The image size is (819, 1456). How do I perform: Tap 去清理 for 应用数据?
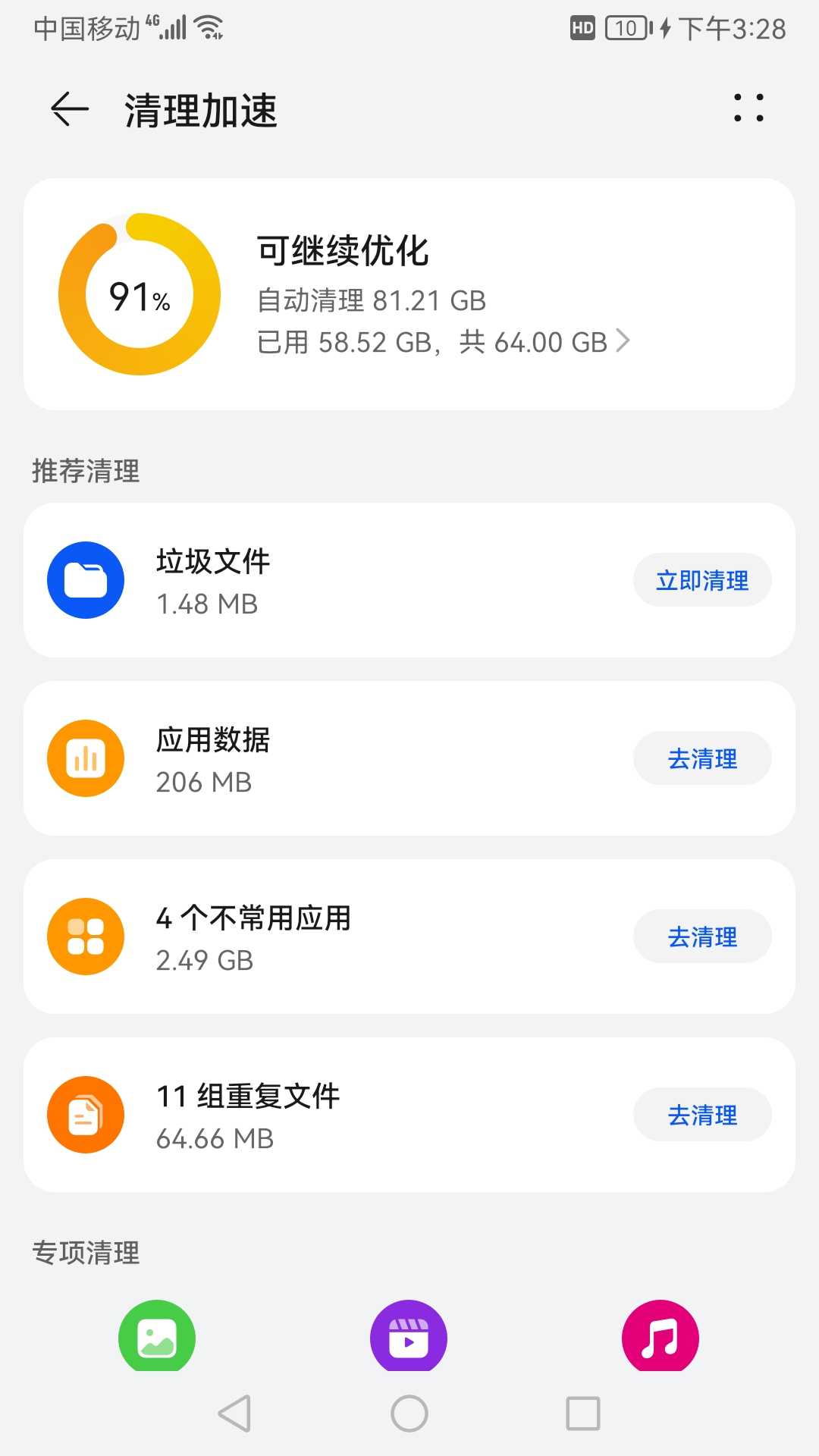pos(702,758)
